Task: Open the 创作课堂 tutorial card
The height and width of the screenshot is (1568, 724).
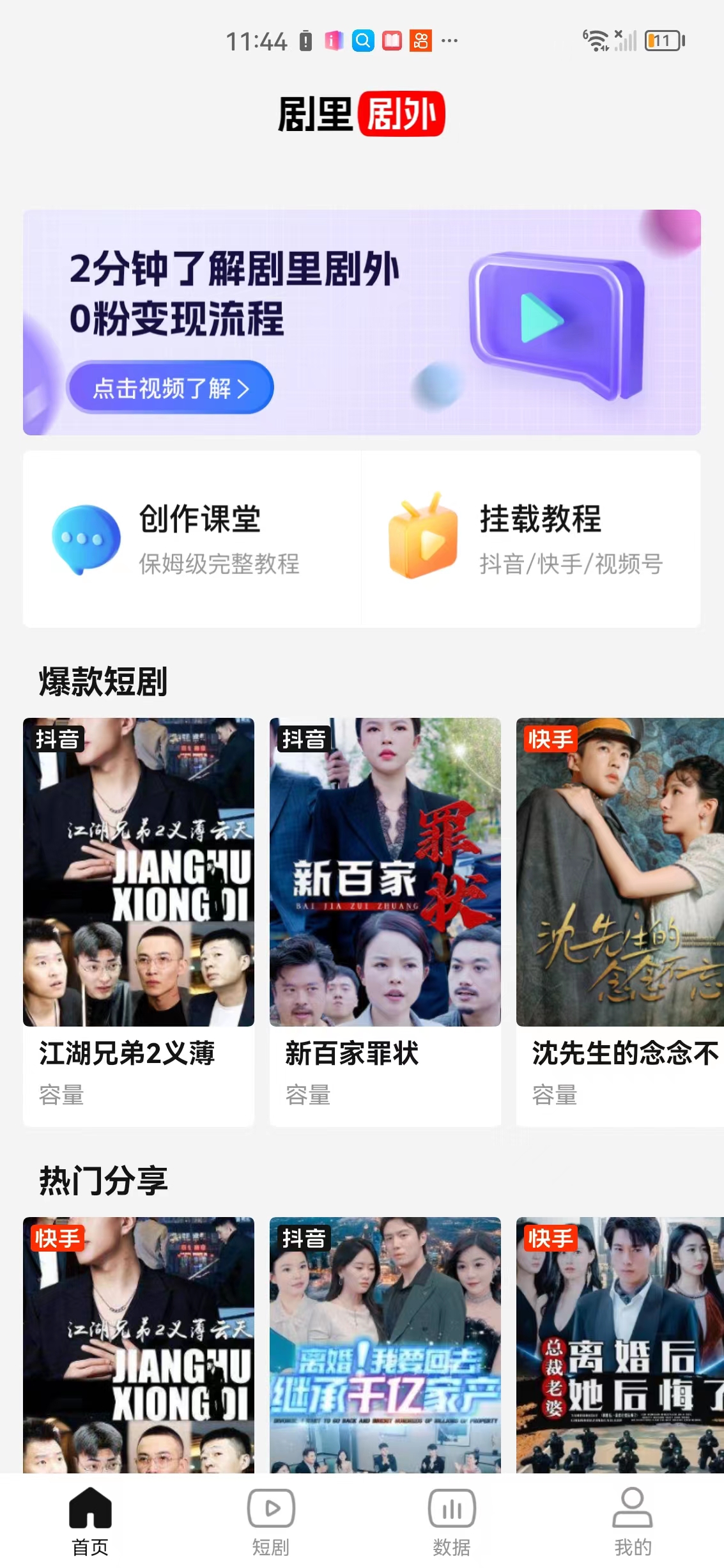Action: (x=192, y=539)
